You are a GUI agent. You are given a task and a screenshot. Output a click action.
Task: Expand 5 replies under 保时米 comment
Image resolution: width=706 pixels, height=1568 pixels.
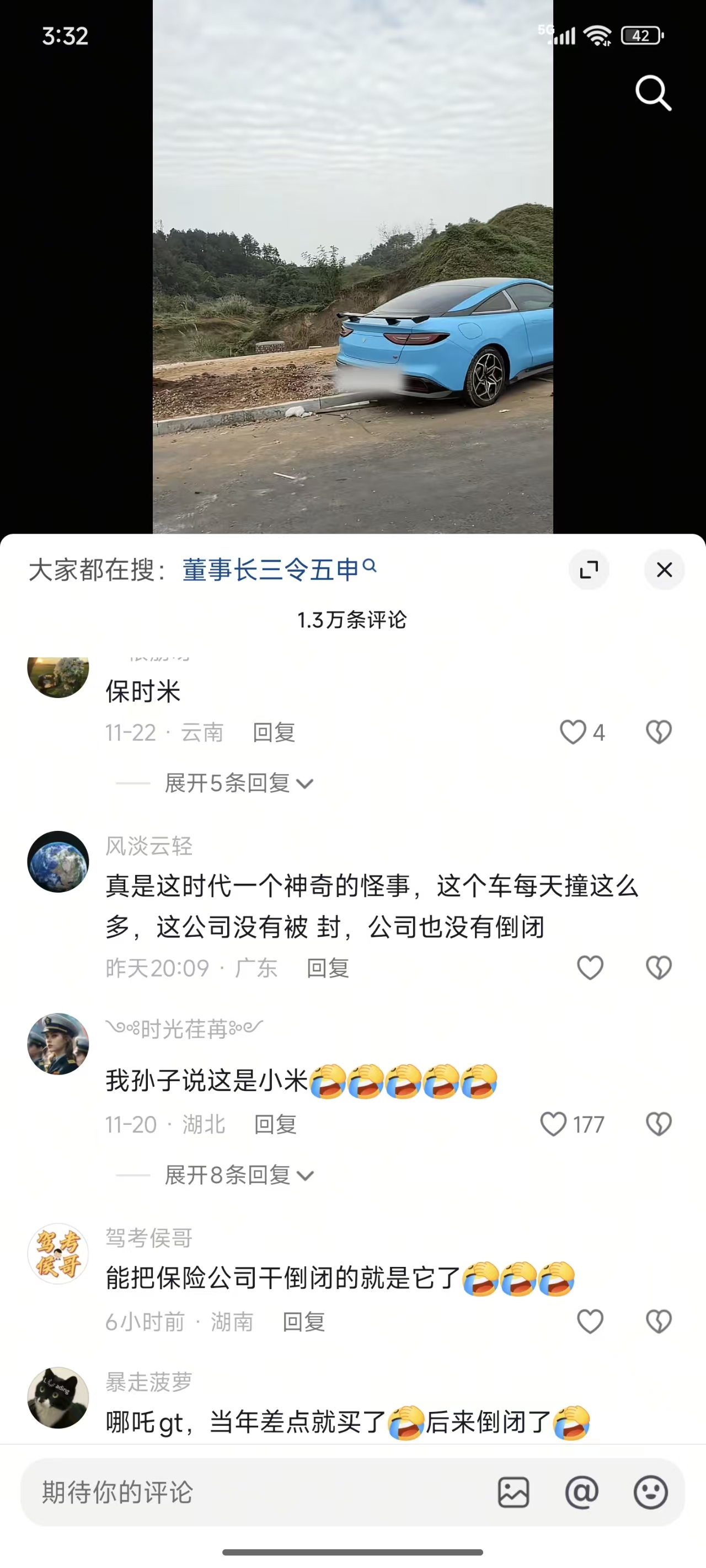click(x=238, y=783)
